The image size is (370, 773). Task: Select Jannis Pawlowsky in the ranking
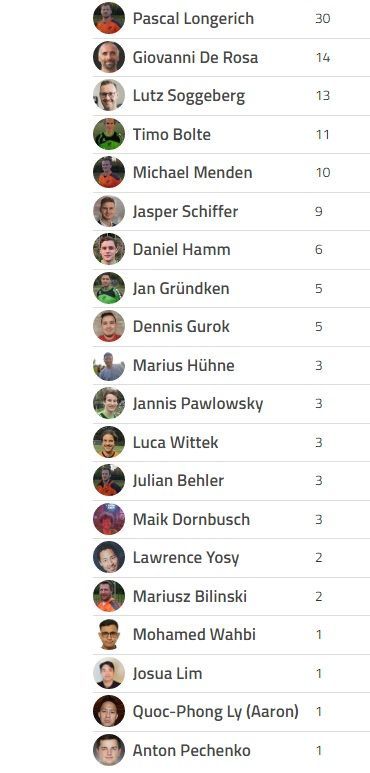pos(231,404)
